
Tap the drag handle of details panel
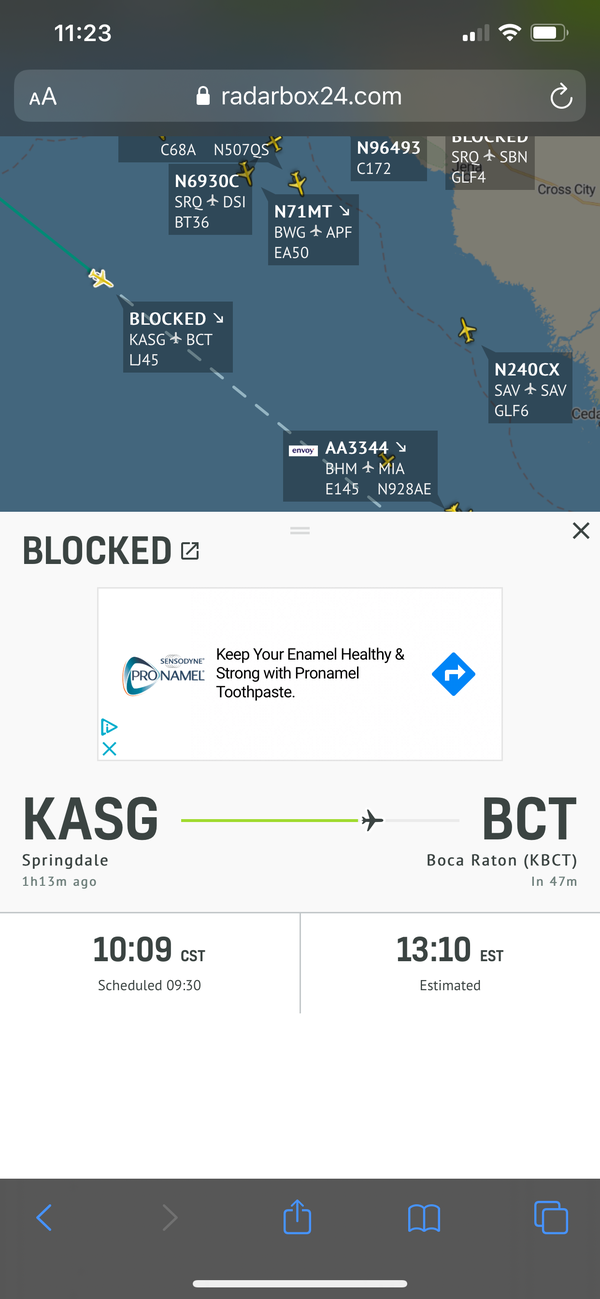click(x=300, y=530)
